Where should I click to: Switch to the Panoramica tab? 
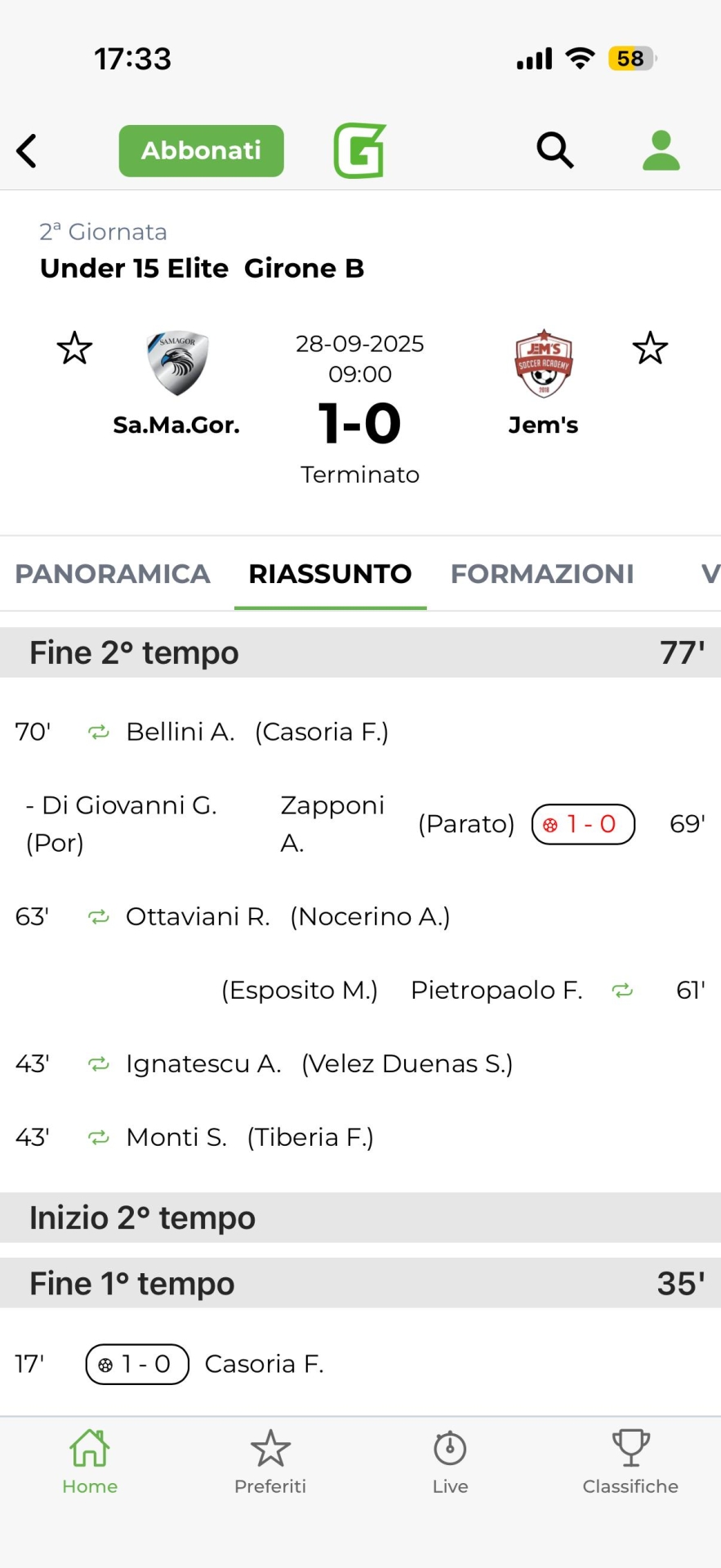point(113,573)
